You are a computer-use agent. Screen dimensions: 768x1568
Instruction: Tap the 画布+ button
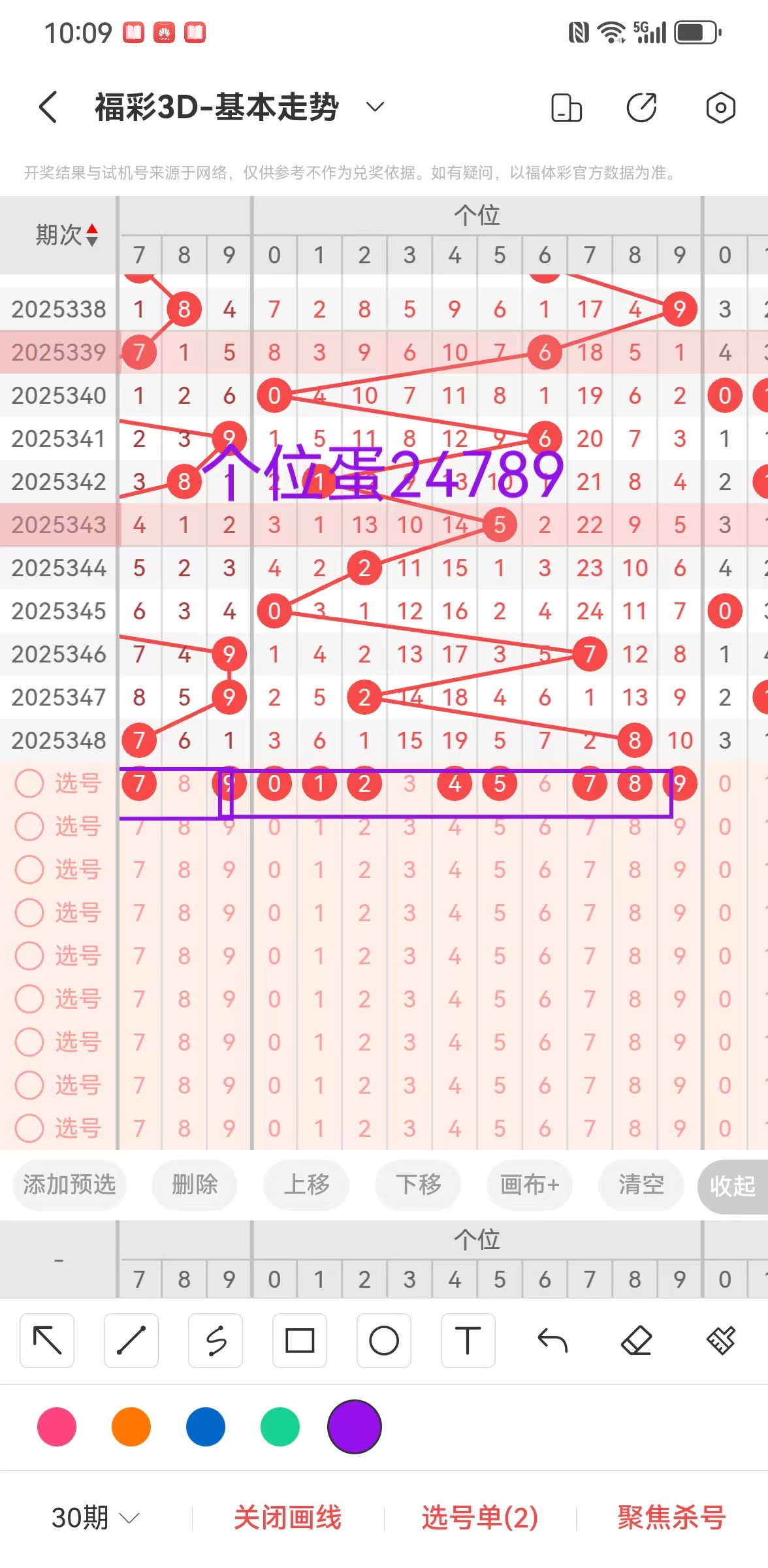(530, 1184)
